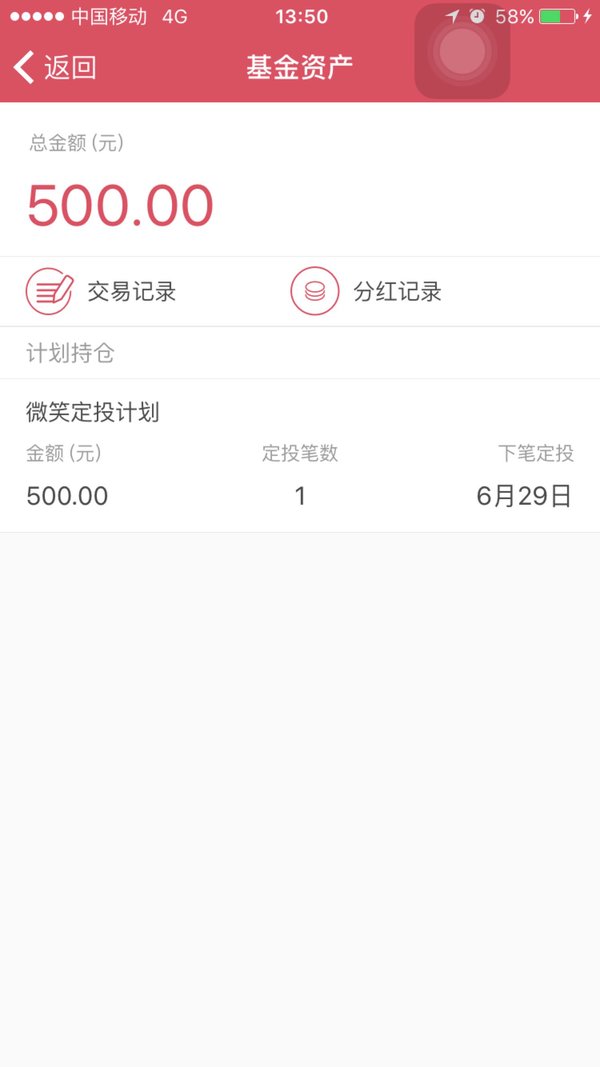600x1067 pixels.
Task: Open 分红记录 dividend records
Action: click(x=366, y=291)
